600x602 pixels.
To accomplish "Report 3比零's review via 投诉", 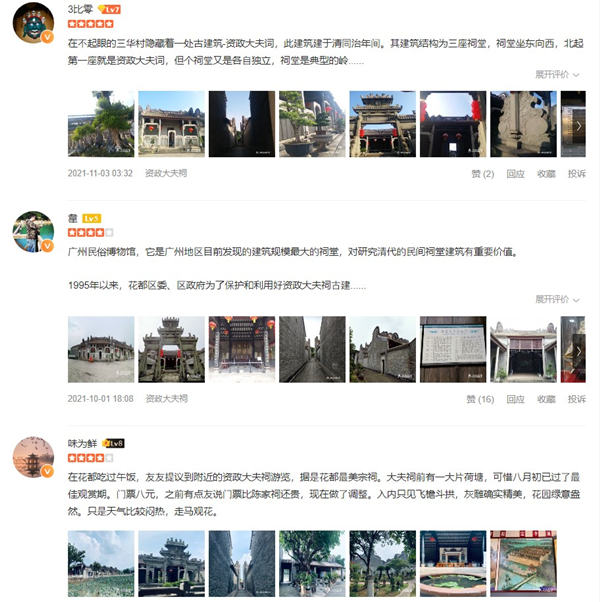I will [x=576, y=173].
